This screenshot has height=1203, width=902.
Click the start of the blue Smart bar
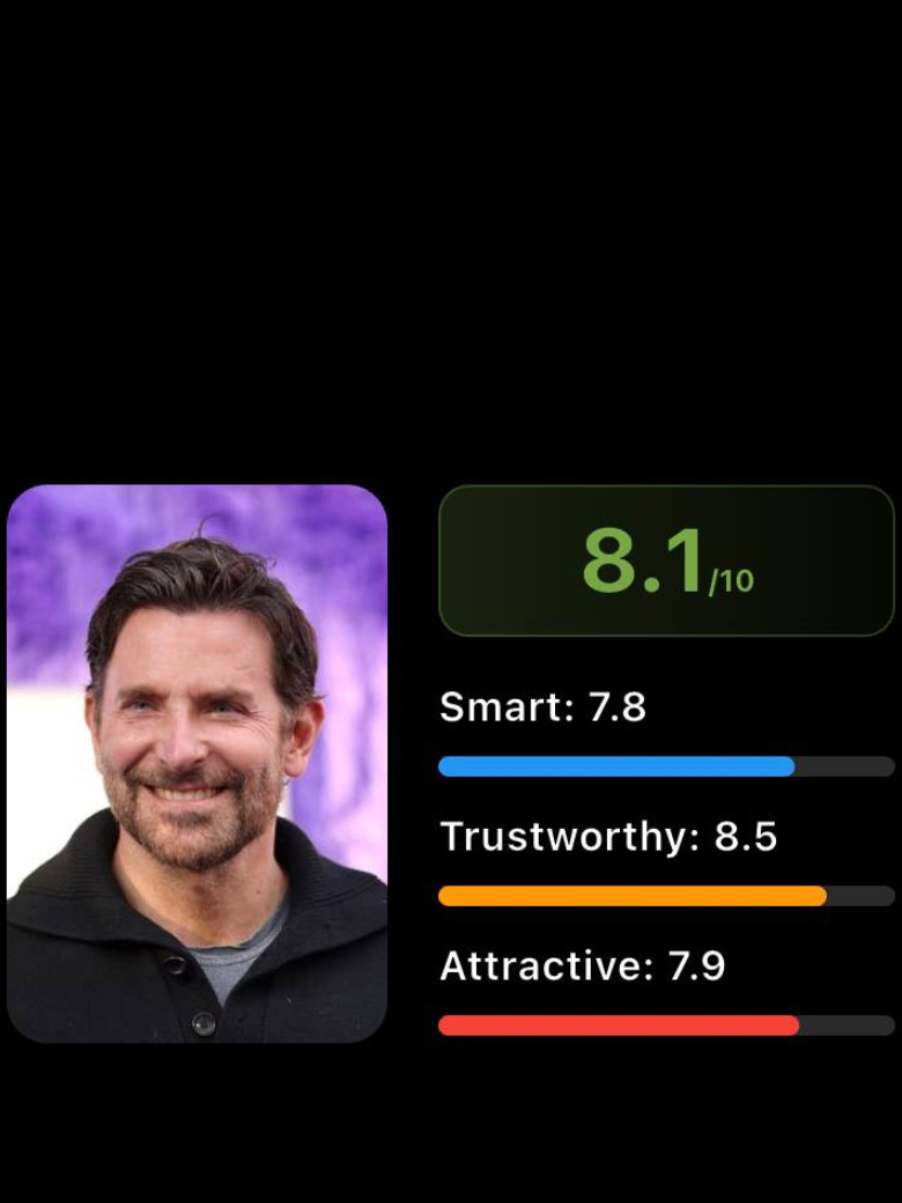point(448,766)
